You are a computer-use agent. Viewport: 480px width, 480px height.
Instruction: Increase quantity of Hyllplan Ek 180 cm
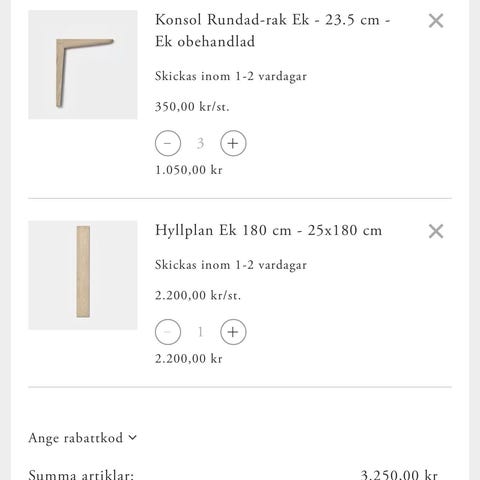click(x=233, y=332)
